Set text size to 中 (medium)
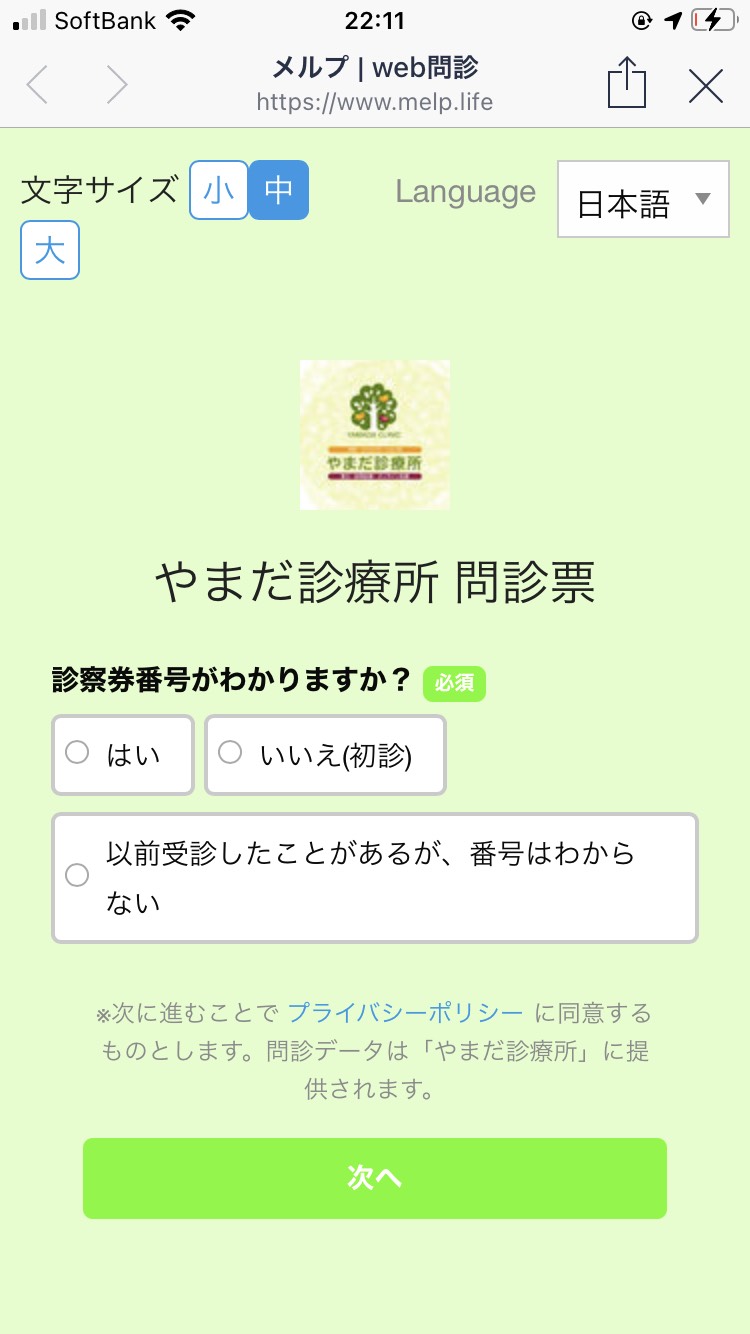750x1334 pixels. 279,190
